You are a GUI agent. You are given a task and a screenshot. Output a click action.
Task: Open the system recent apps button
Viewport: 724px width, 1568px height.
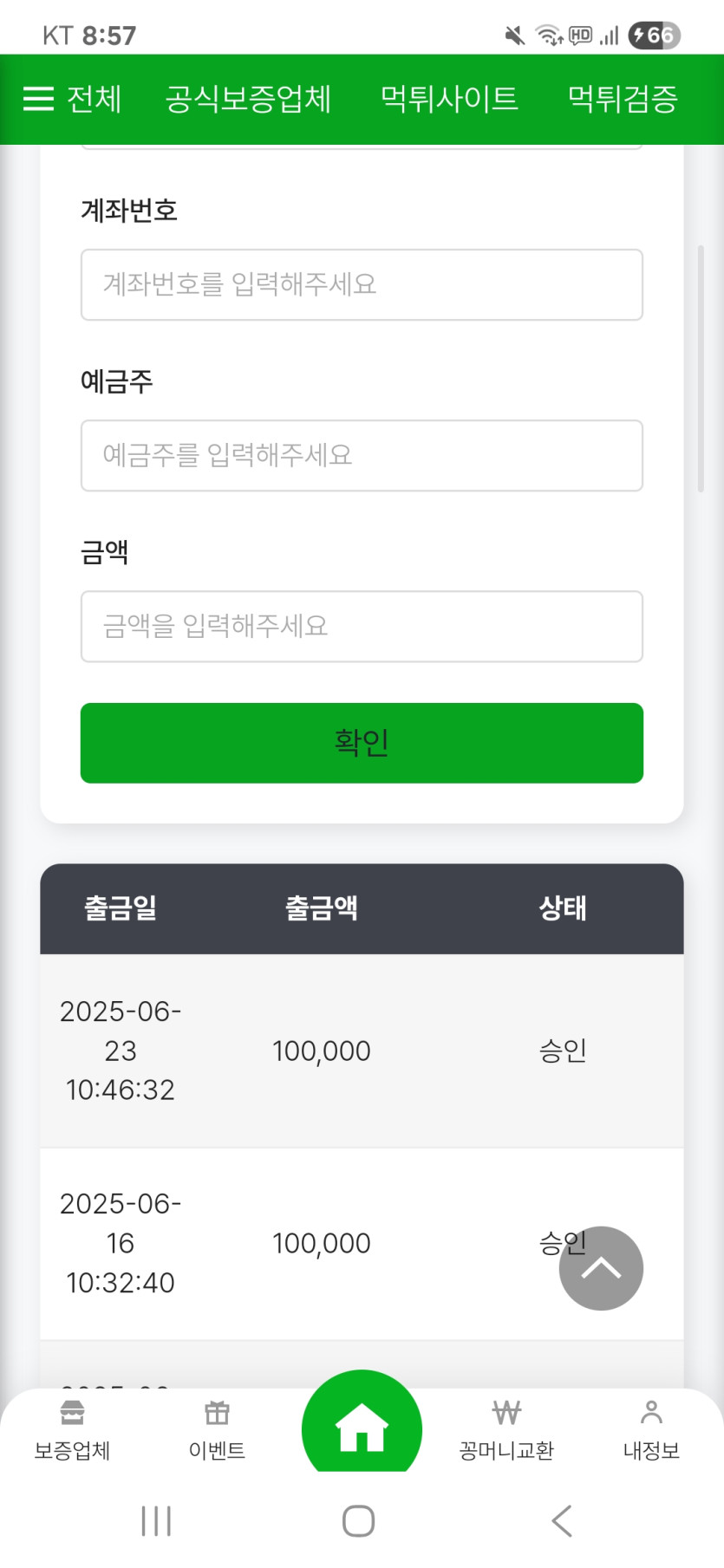(x=156, y=1521)
